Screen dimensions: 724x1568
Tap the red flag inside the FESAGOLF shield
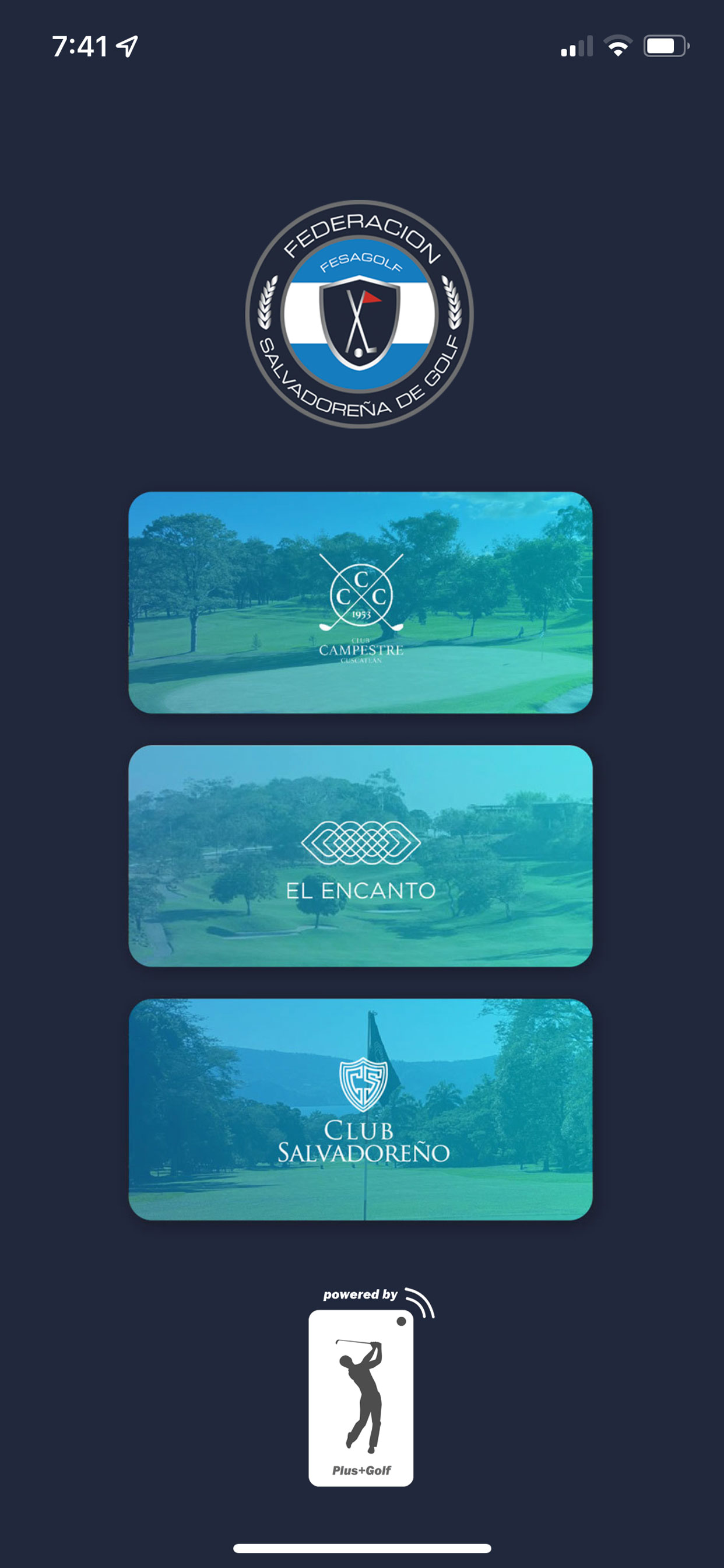click(371, 297)
